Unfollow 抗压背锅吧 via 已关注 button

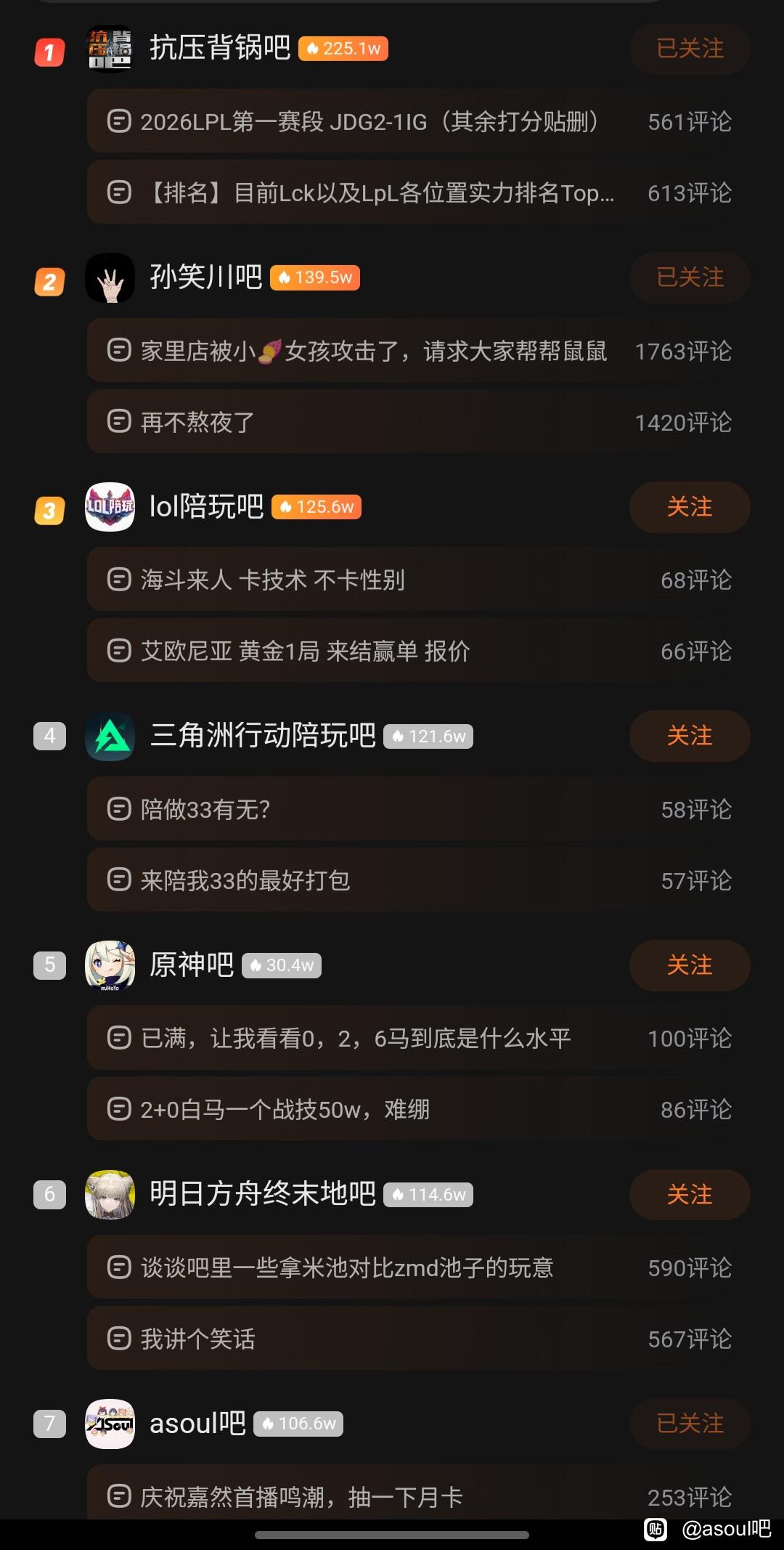pyautogui.click(x=690, y=49)
